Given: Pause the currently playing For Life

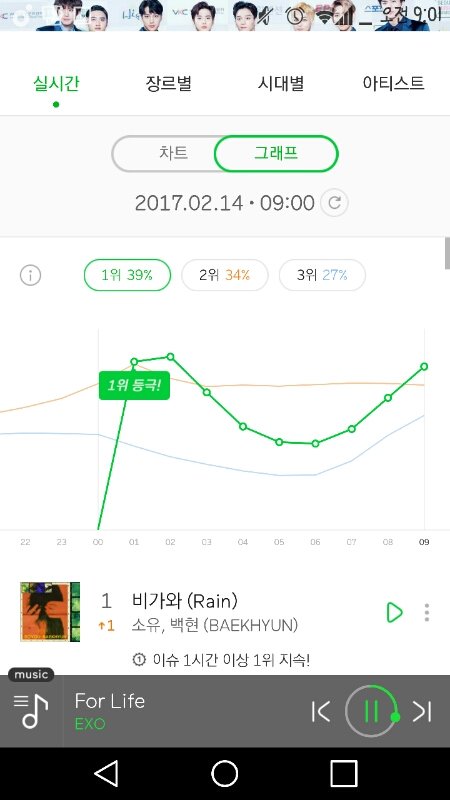Looking at the screenshot, I should [x=371, y=711].
